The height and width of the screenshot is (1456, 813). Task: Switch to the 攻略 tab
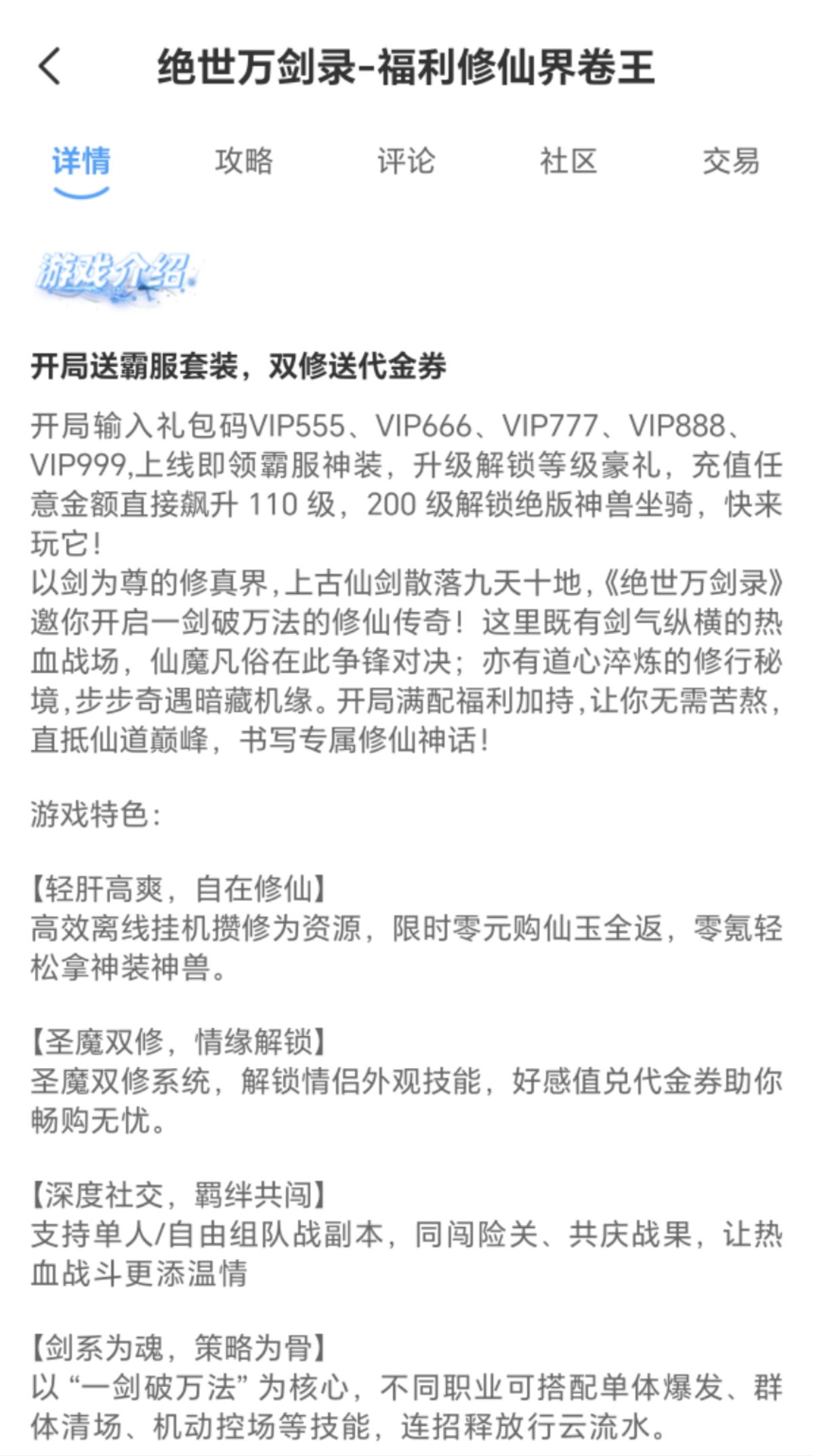point(244,162)
